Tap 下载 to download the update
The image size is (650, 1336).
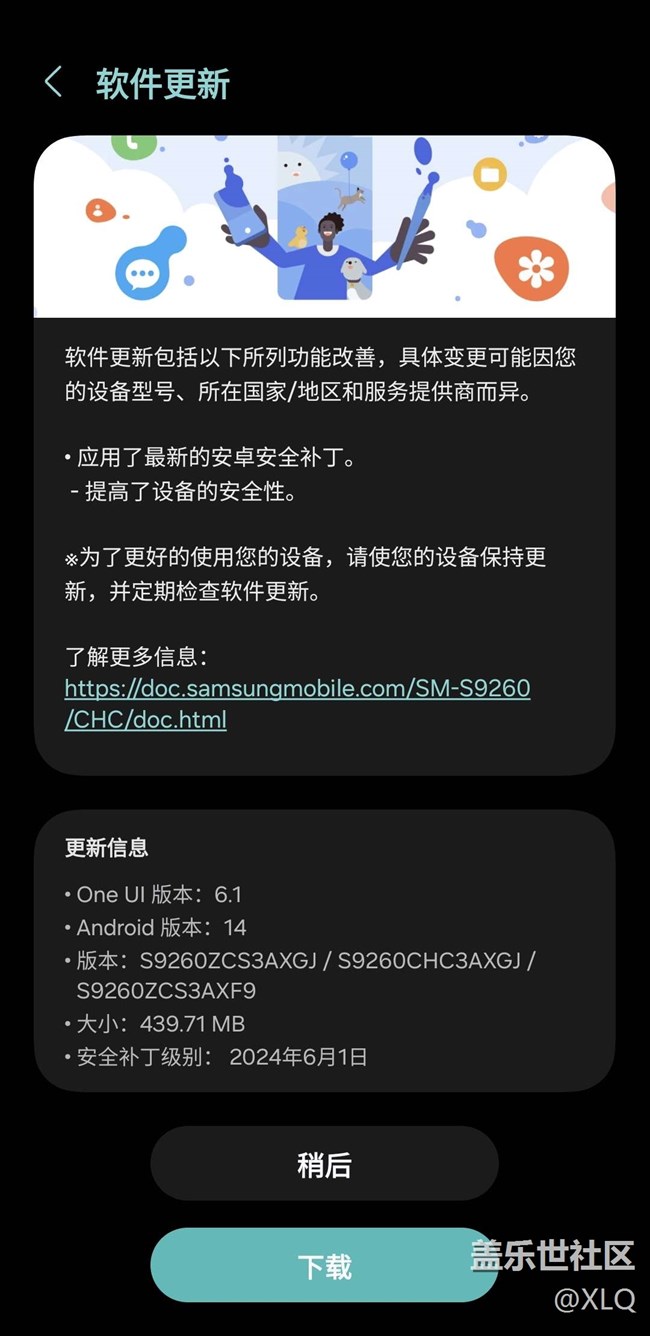coord(324,1266)
